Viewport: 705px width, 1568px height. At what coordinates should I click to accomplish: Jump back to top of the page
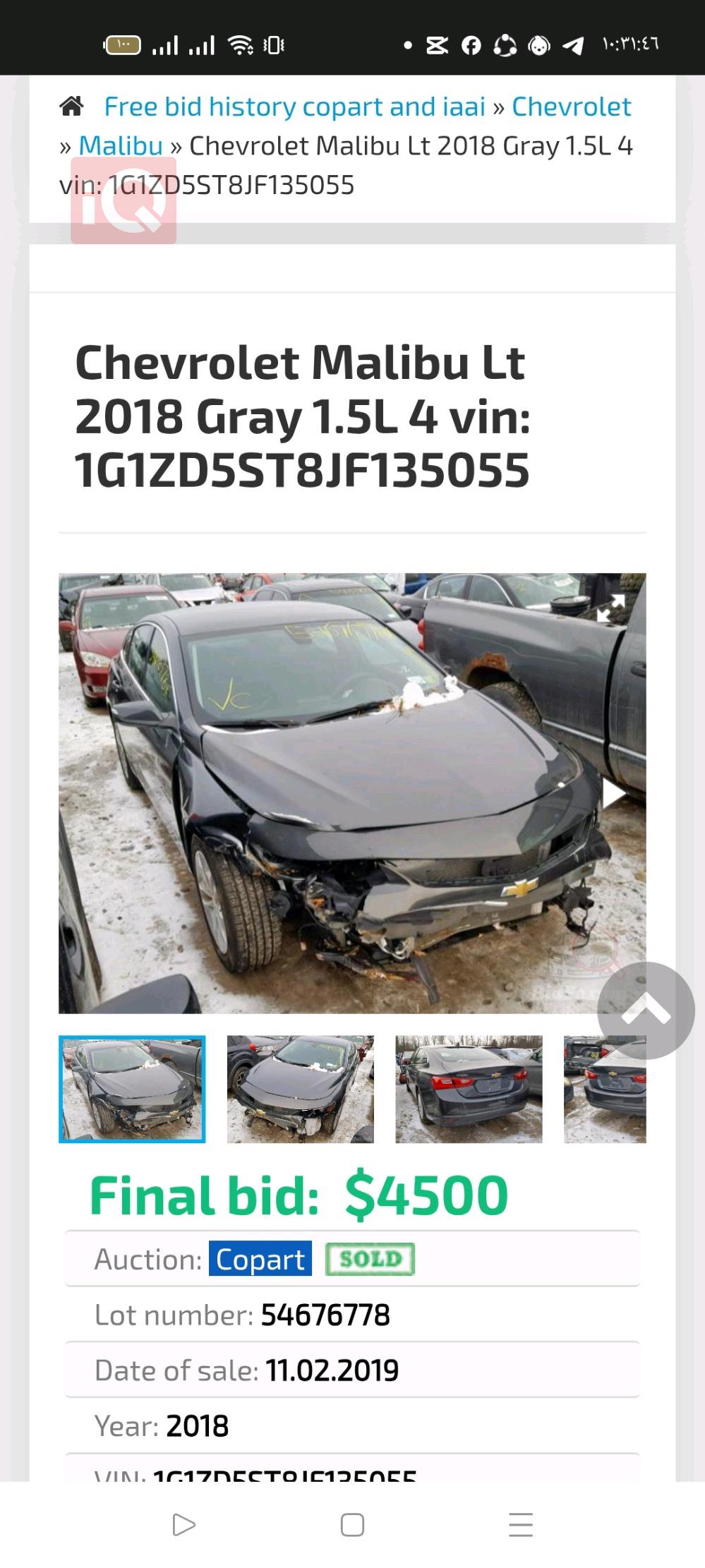point(646,1010)
